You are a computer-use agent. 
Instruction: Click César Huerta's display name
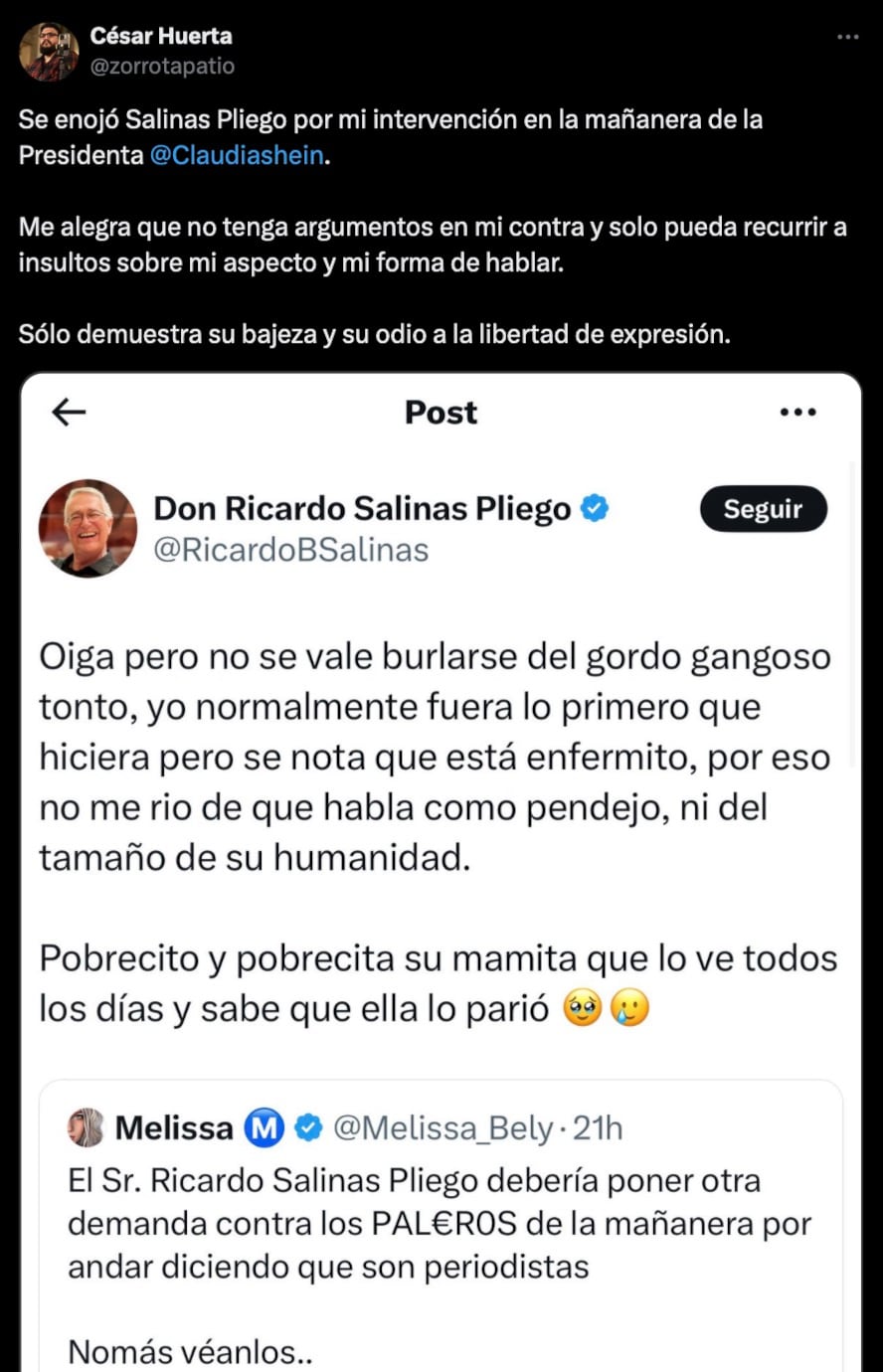click(160, 36)
